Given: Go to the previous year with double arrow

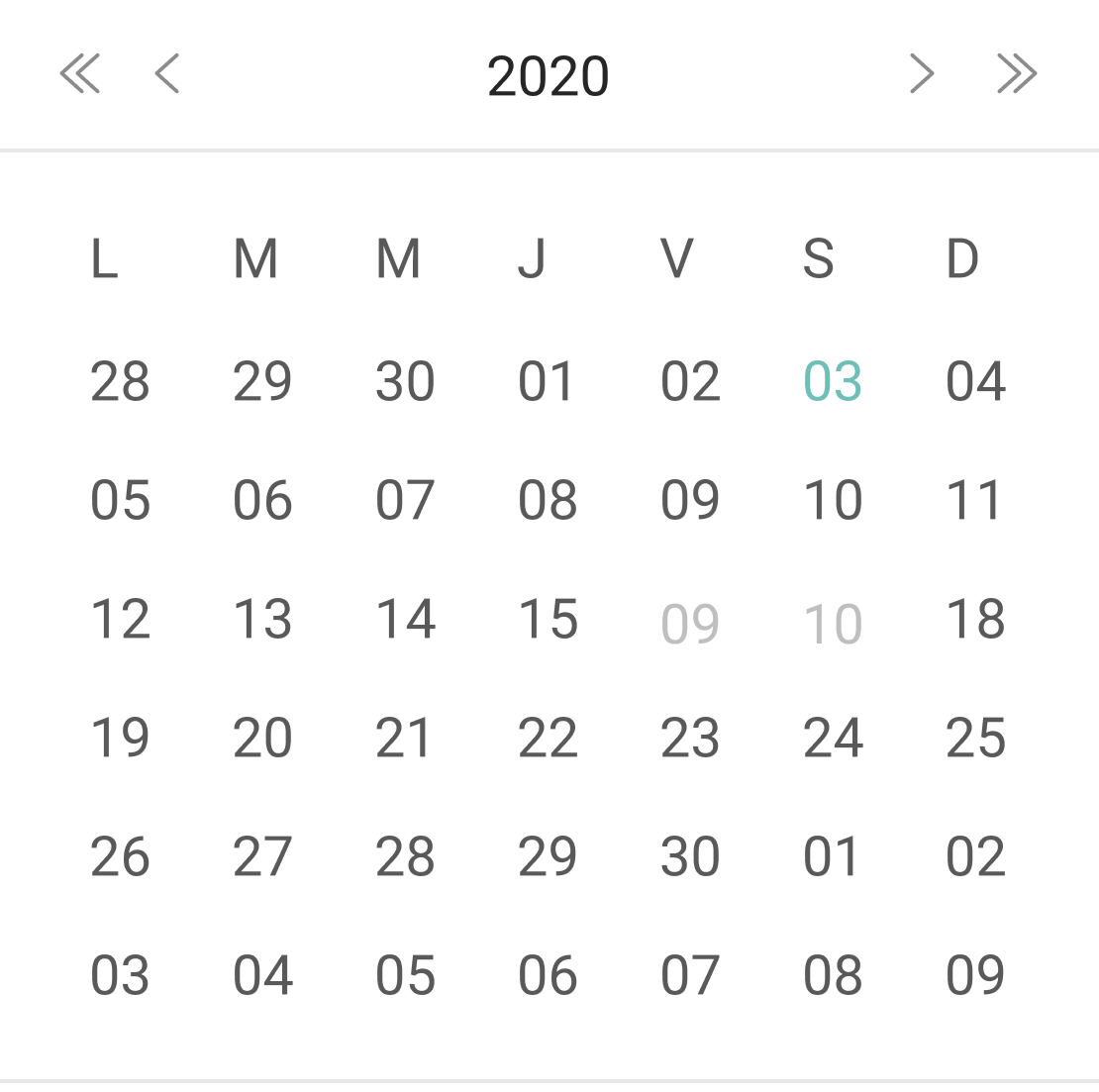Looking at the screenshot, I should click(x=80, y=74).
